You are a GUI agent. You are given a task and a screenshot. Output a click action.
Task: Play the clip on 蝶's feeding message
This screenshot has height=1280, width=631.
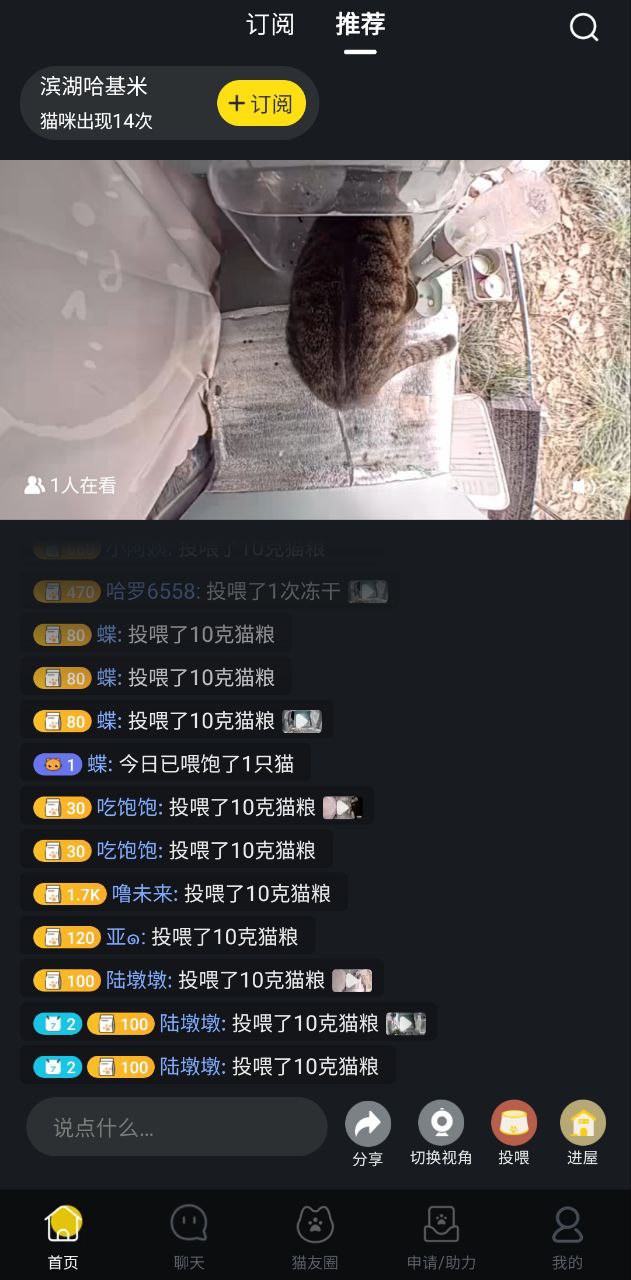[x=302, y=721]
